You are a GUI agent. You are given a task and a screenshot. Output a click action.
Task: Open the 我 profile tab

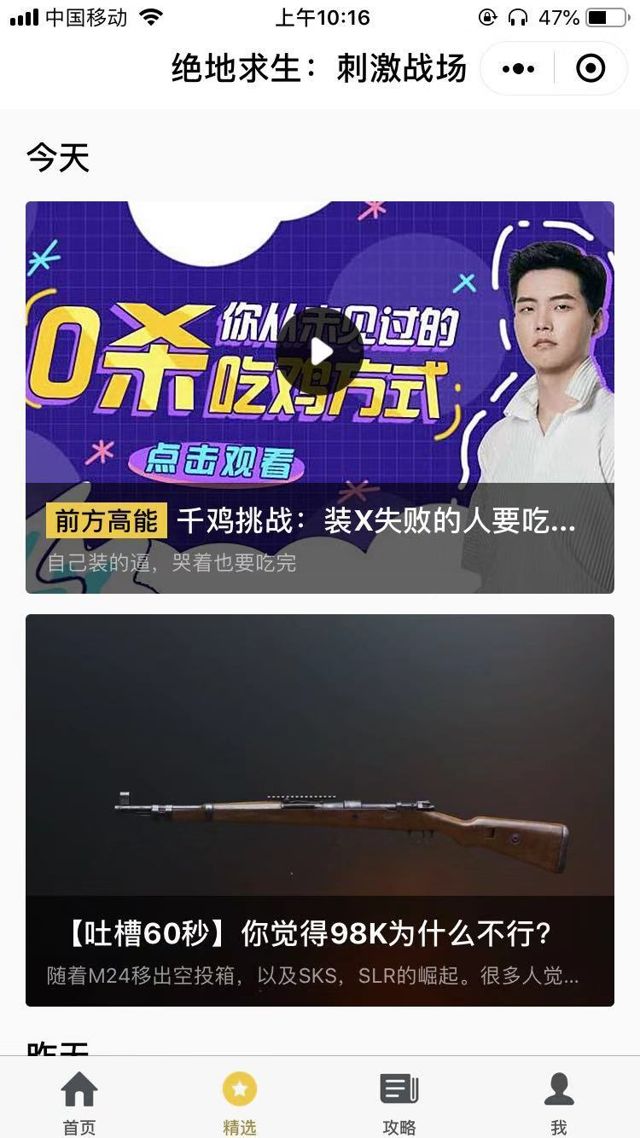click(x=559, y=1102)
